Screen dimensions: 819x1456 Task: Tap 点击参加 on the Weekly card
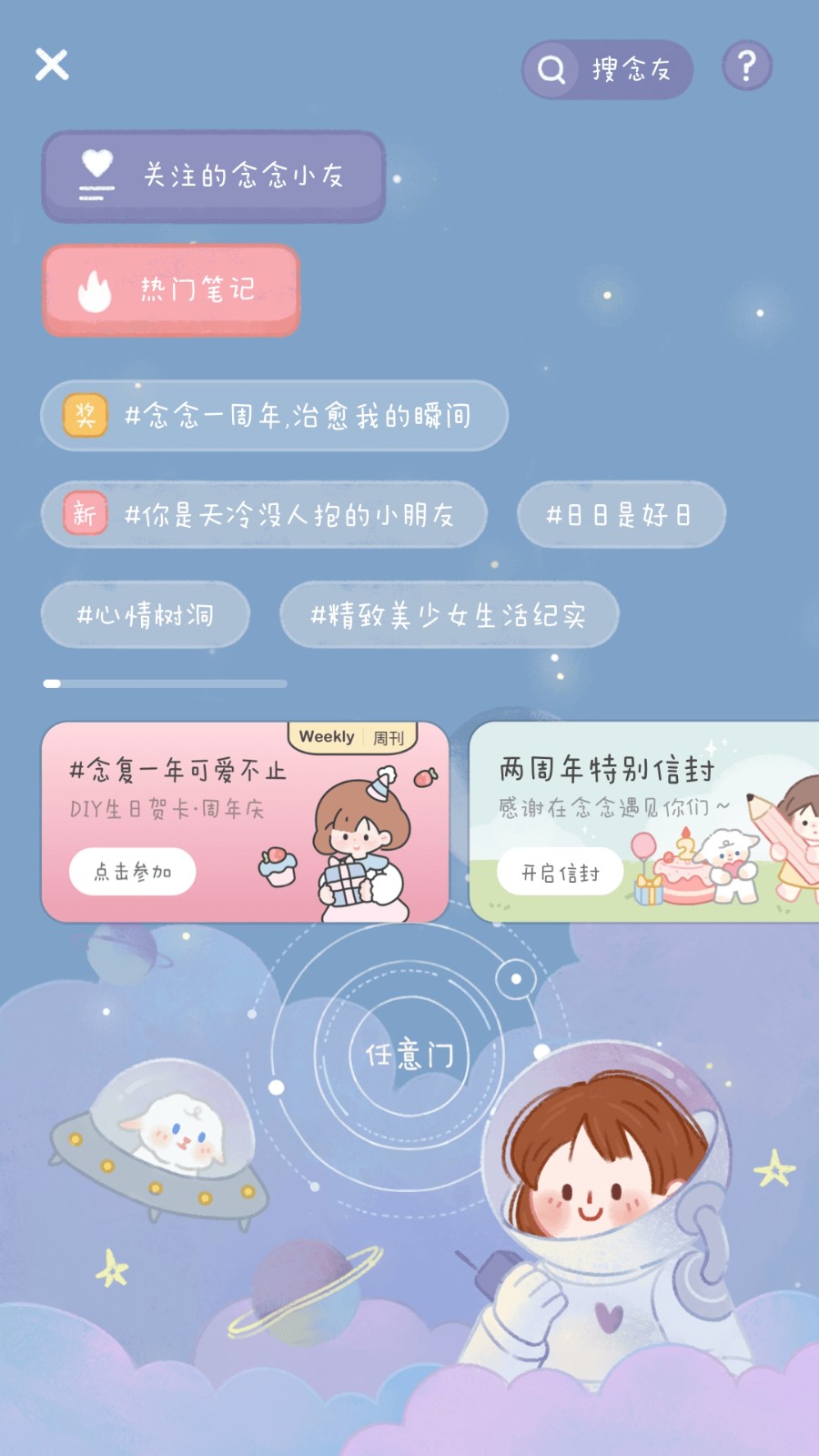pos(133,872)
